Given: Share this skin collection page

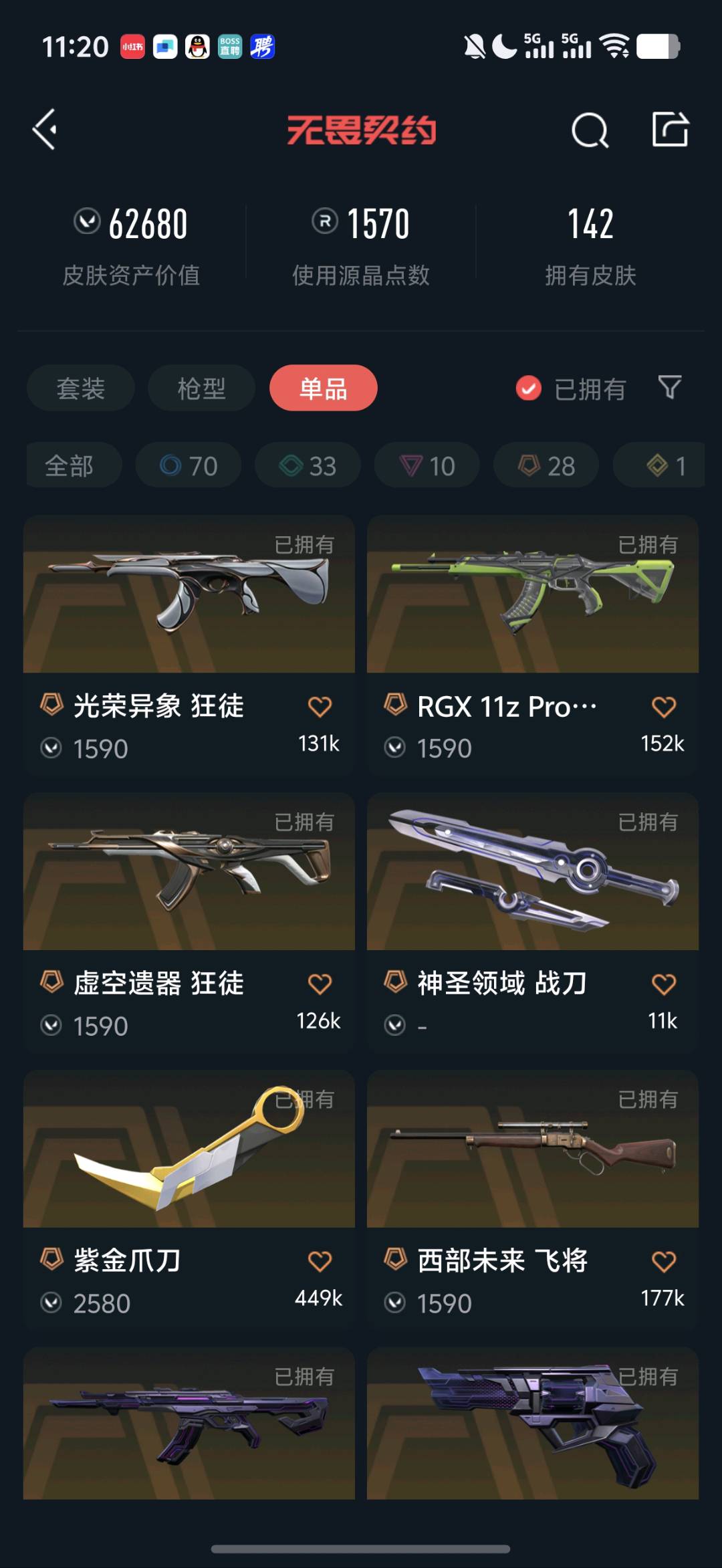Looking at the screenshot, I should (x=670, y=129).
